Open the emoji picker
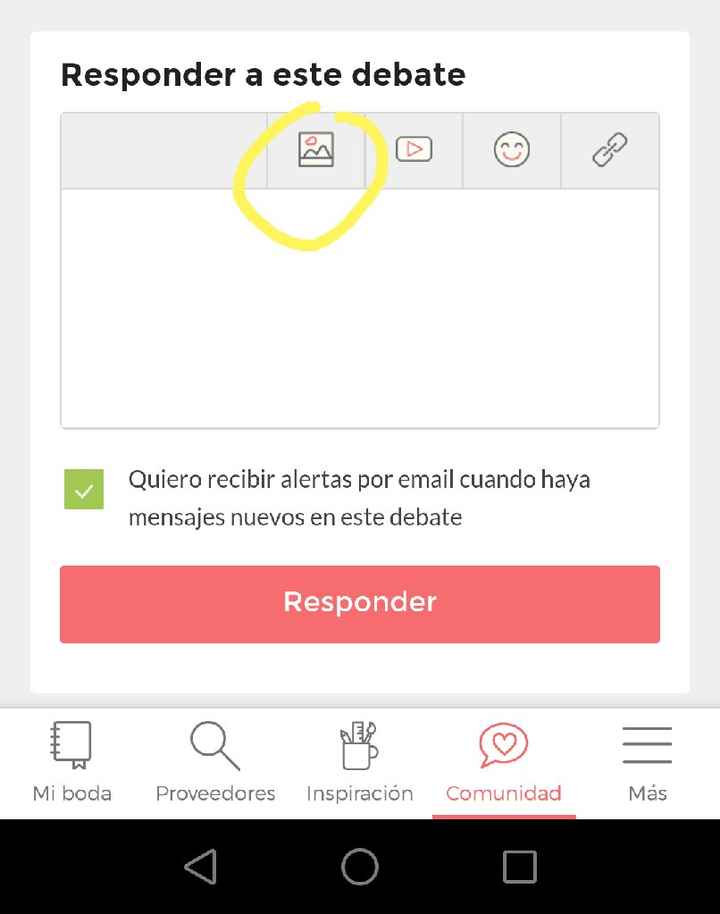The width and height of the screenshot is (720, 914). [x=511, y=150]
